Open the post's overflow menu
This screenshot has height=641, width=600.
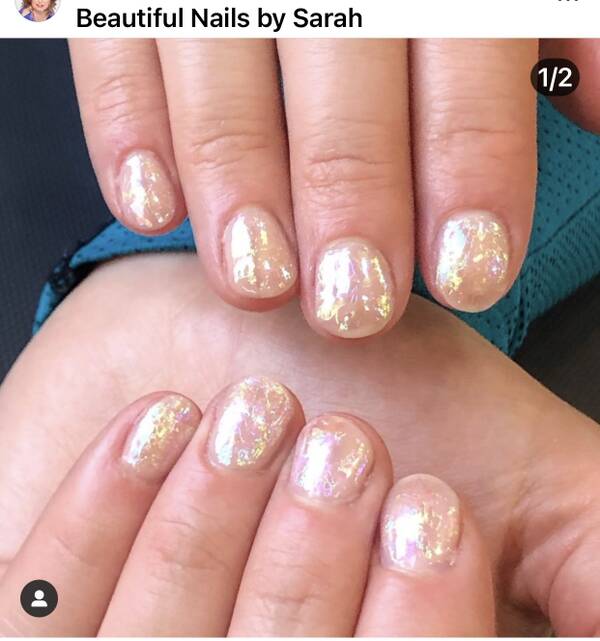(568, 3)
